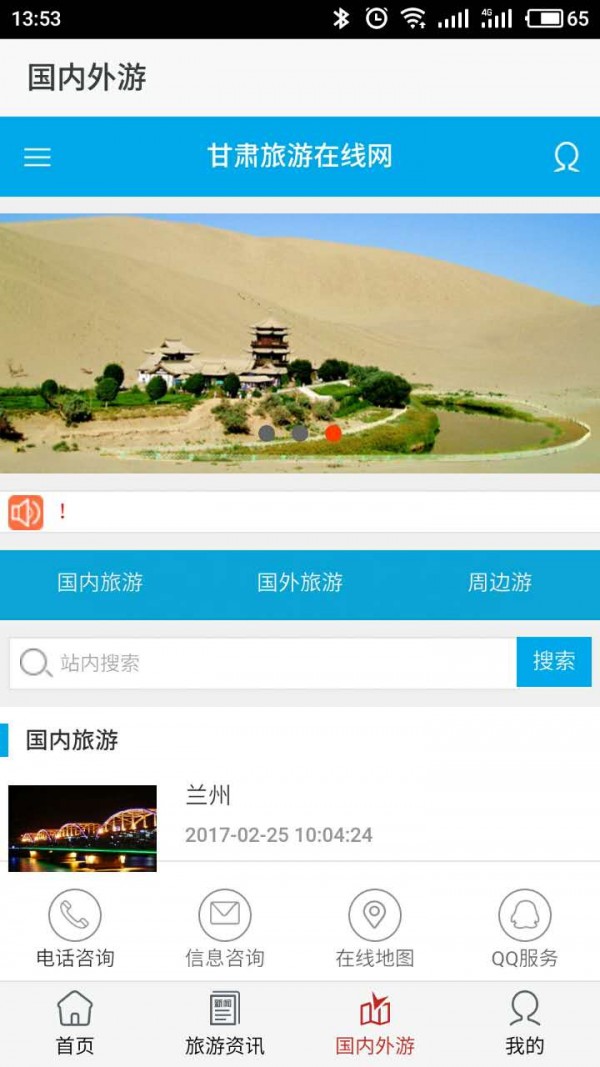Switch to the 国内外游 tab
This screenshot has height=1067, width=600.
375,1024
